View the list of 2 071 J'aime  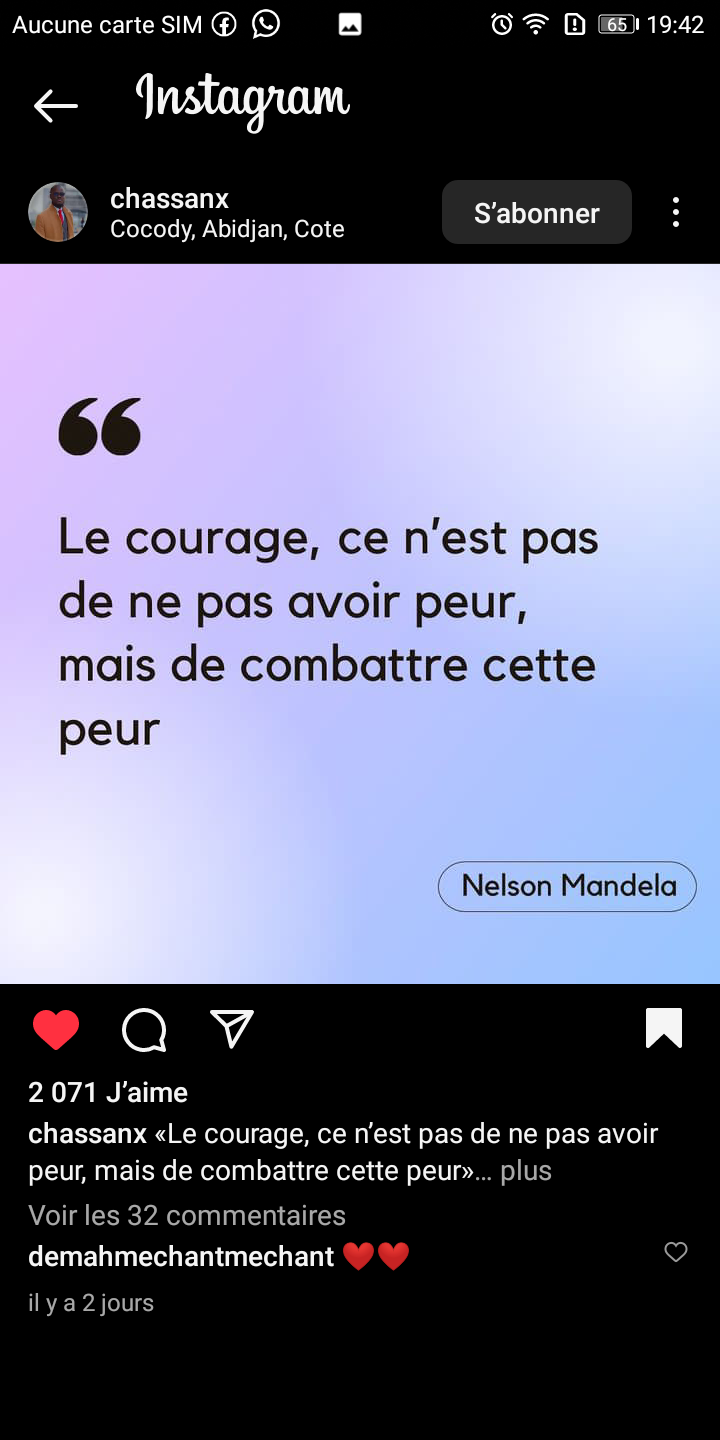point(108,1092)
